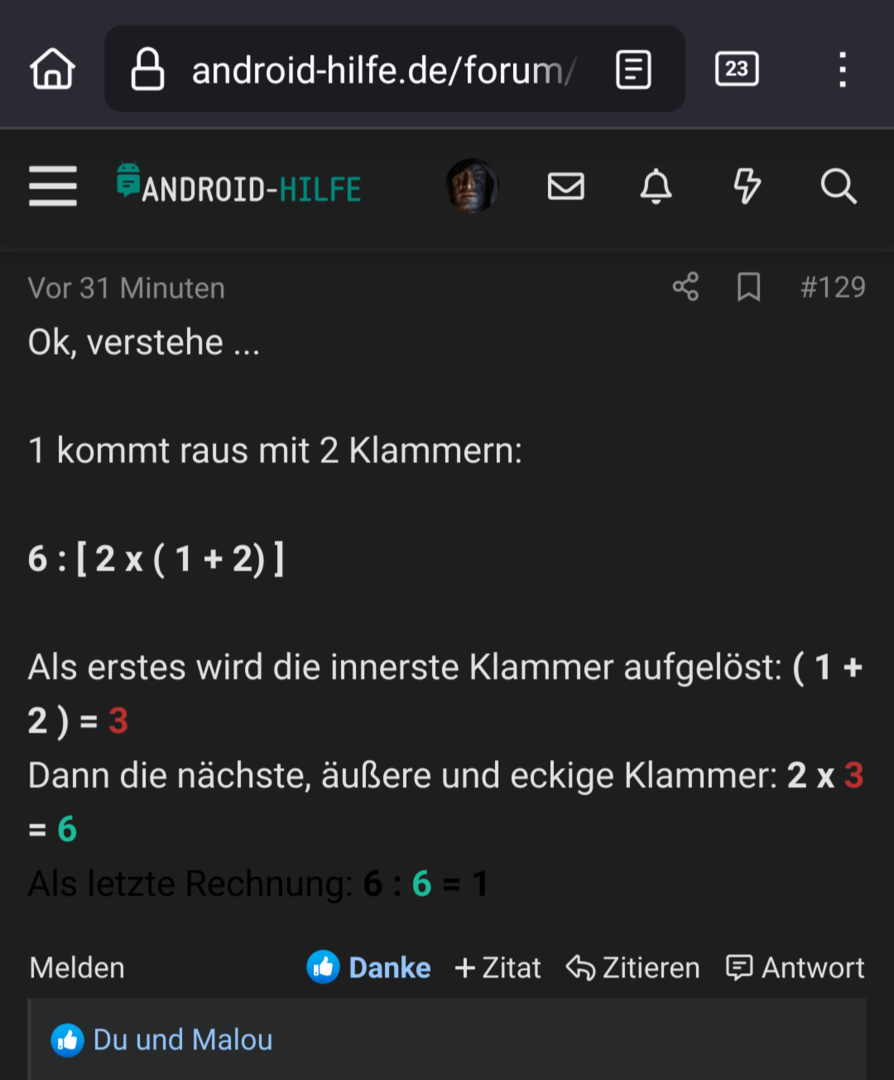The image size is (894, 1080).
Task: Bookmark post #129
Action: click(x=748, y=288)
